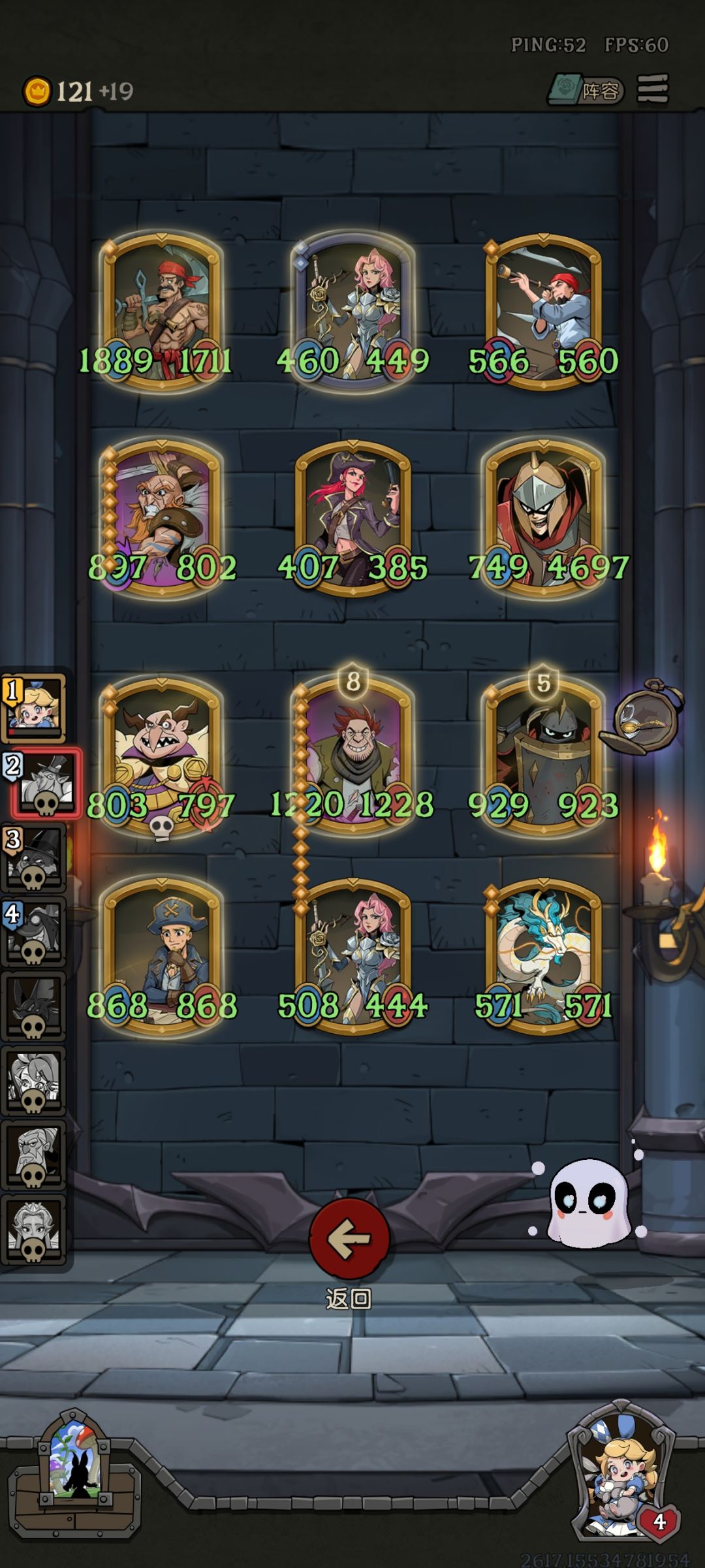Tap the red back arrow labeled 返回
Image resolution: width=705 pixels, height=1568 pixels.
point(349,1238)
